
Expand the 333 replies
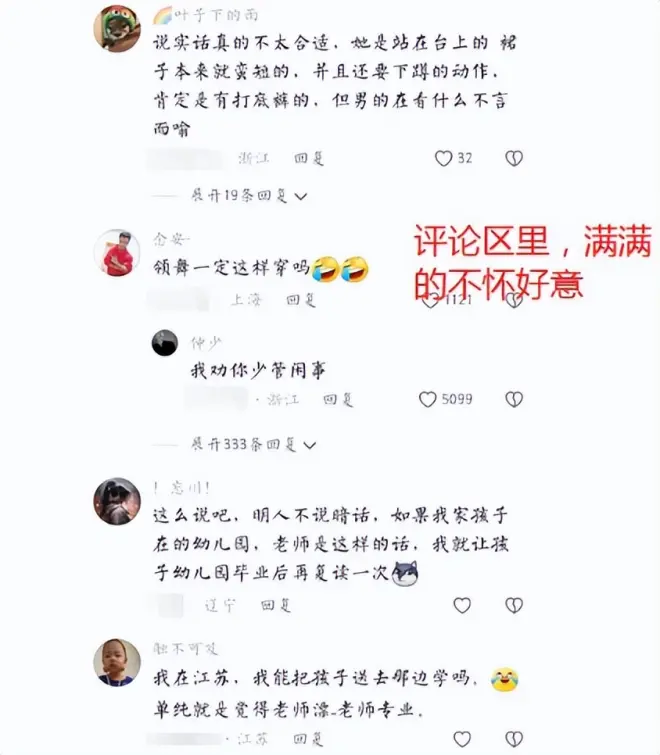click(254, 443)
